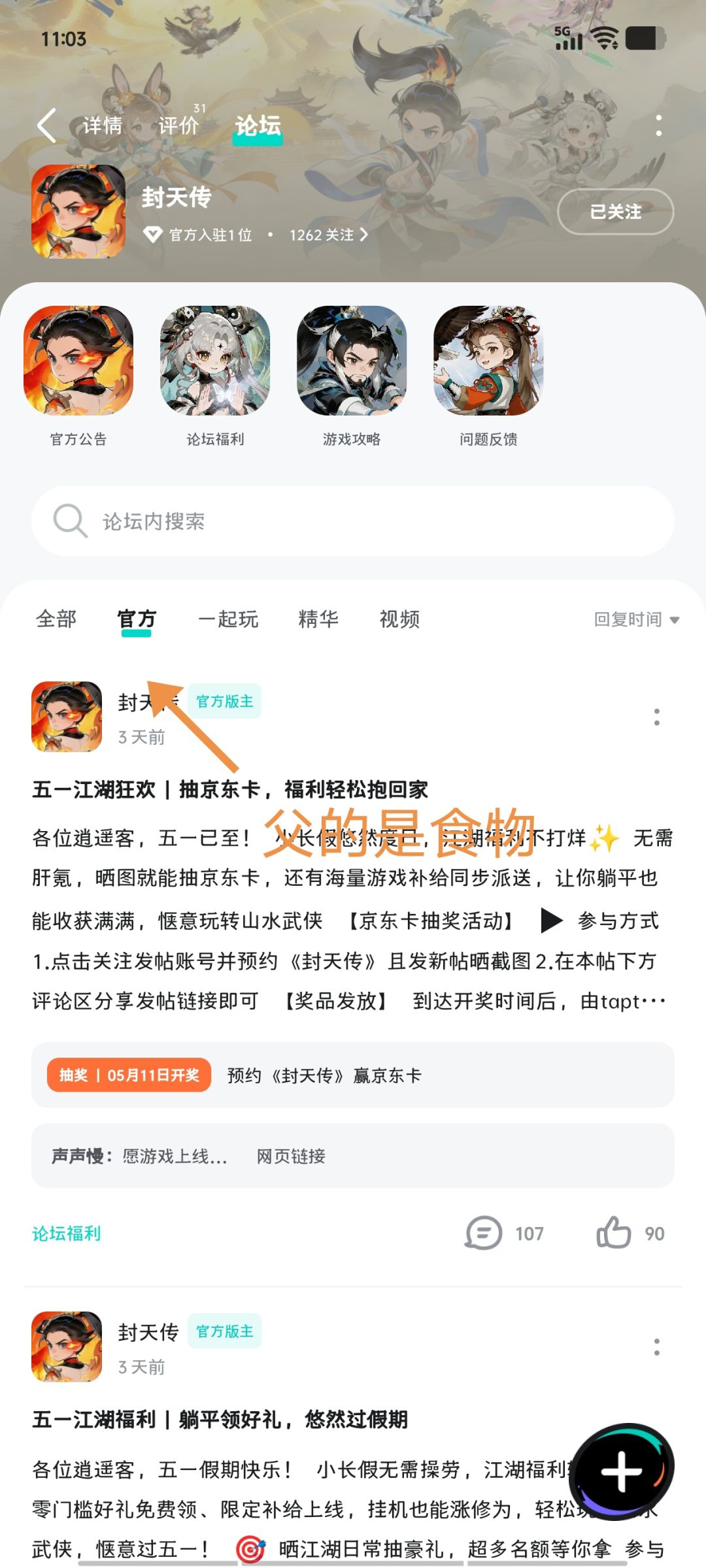The image size is (706, 1568).
Task: Open the 游戏攻略 section
Action: (352, 377)
